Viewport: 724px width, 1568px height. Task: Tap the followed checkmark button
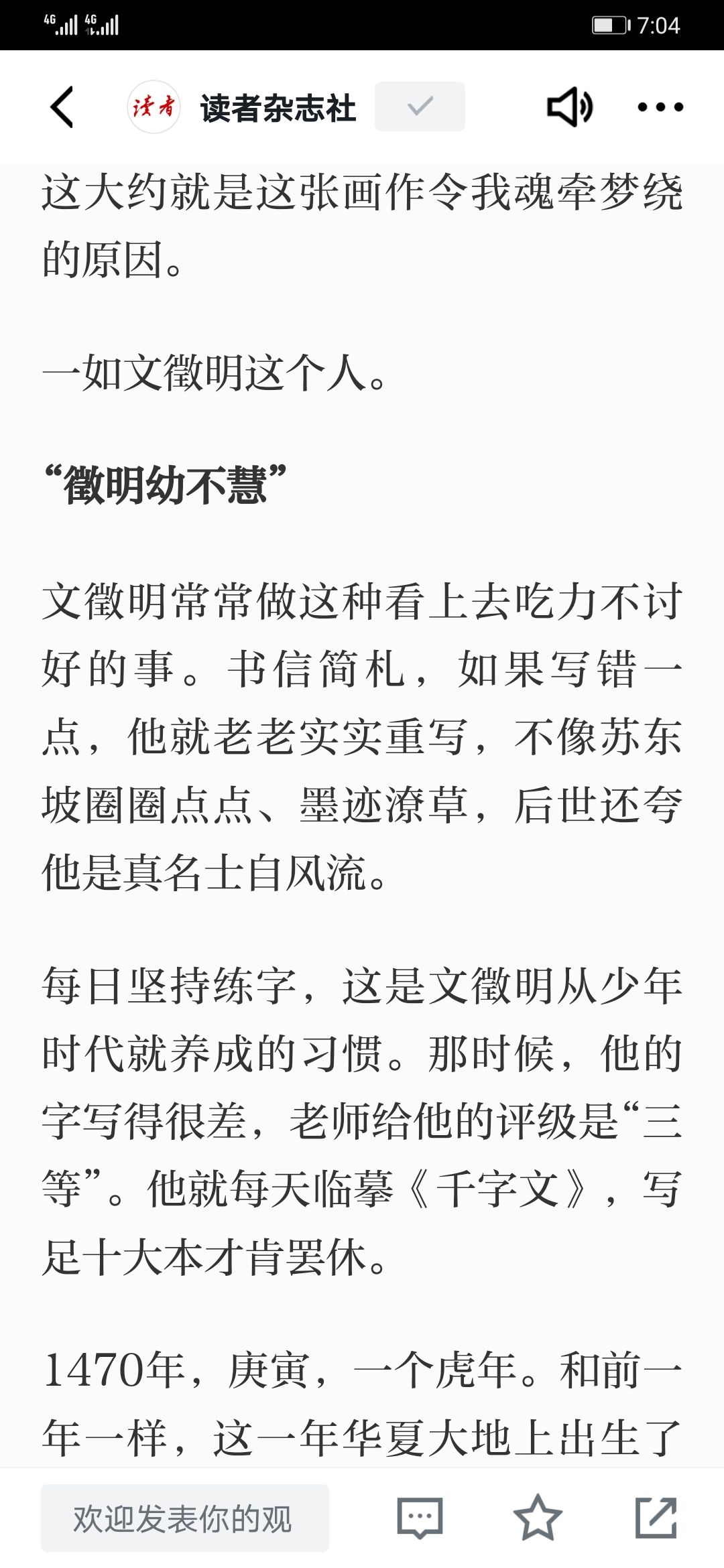(x=420, y=107)
